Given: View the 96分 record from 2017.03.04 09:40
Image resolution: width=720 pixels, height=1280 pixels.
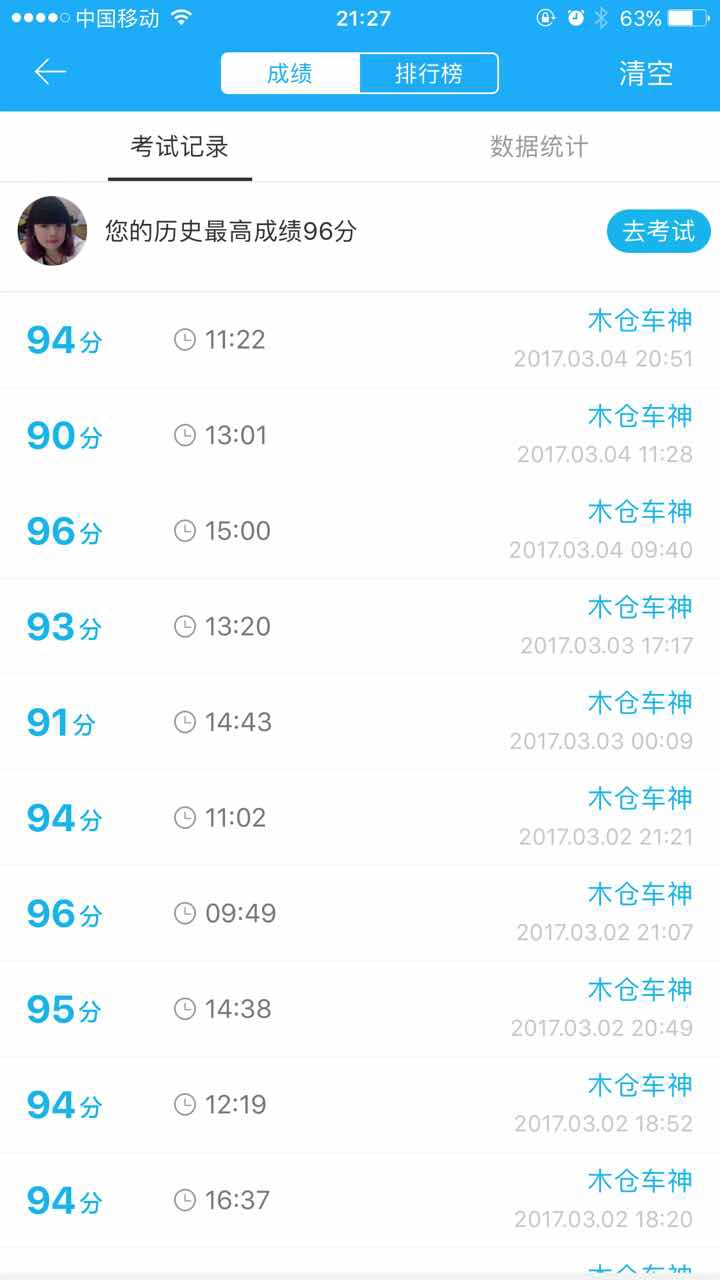Looking at the screenshot, I should click(360, 531).
